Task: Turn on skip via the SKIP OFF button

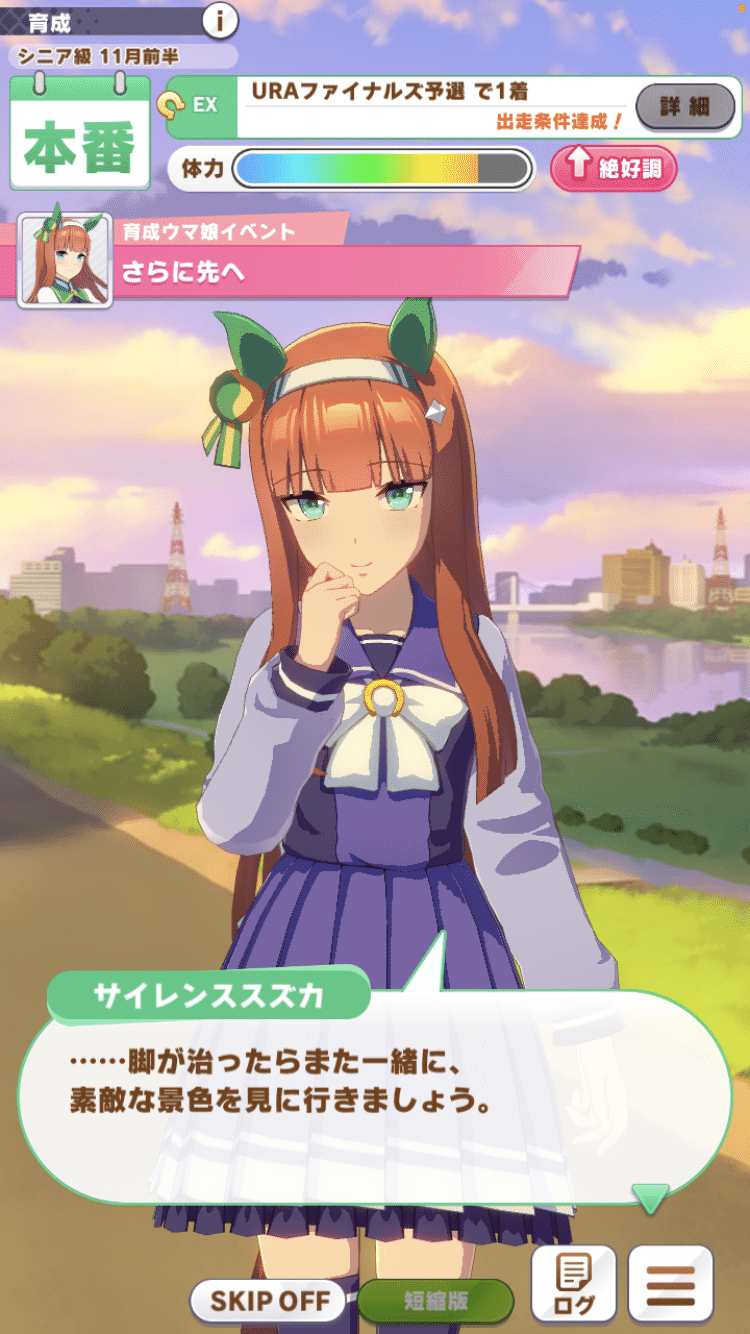Action: coord(268,1301)
